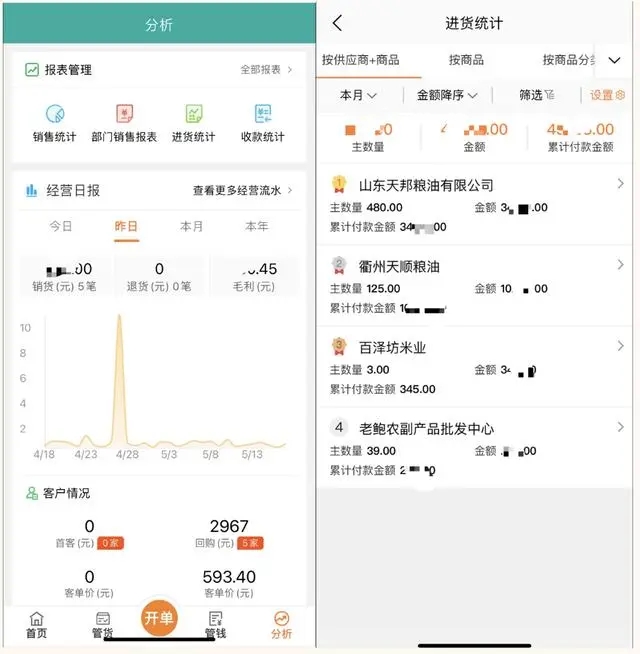Open the 金额降序 sort dropdown

(x=447, y=95)
